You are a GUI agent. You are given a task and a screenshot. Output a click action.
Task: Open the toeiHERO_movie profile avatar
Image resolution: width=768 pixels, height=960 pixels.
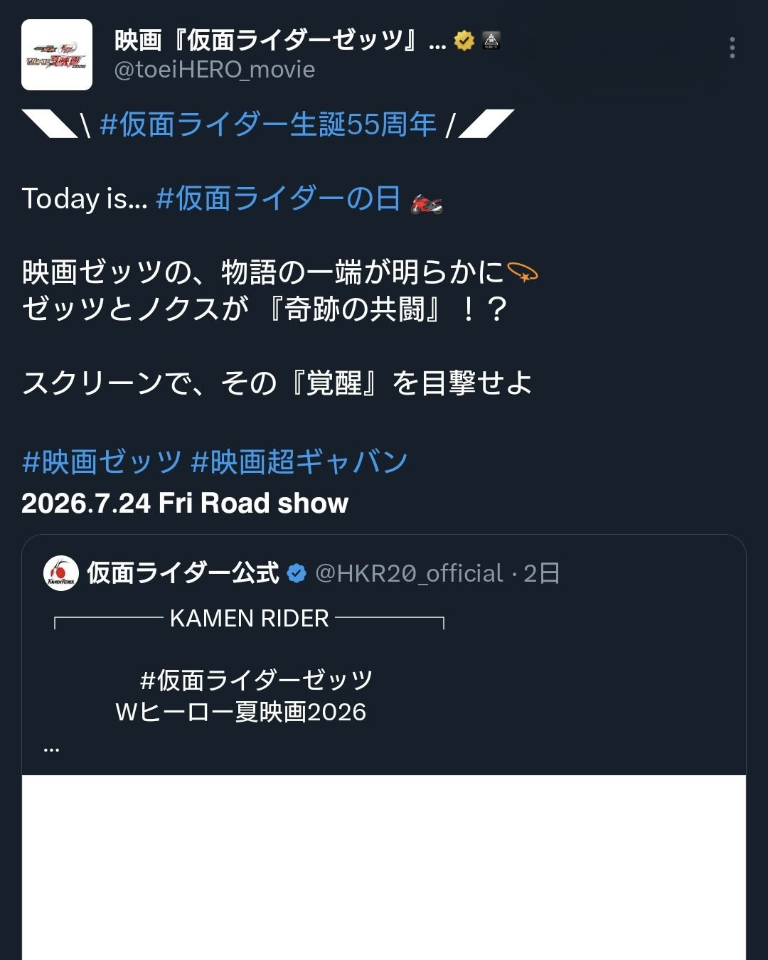57,55
